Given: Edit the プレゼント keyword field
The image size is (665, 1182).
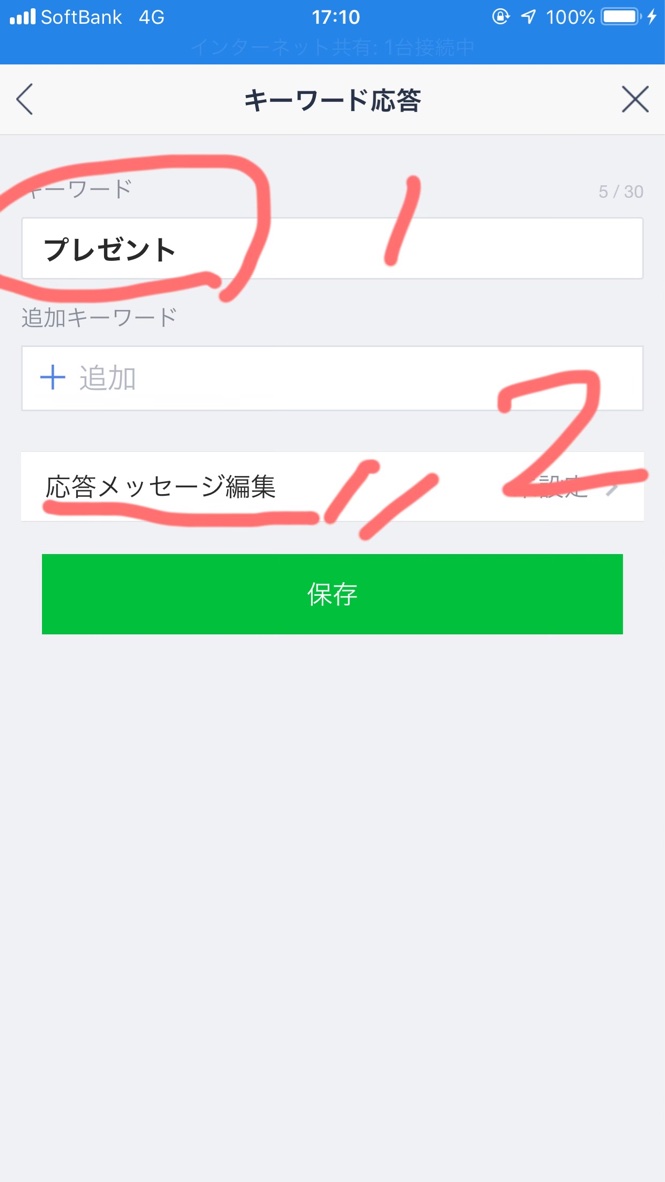Looking at the screenshot, I should pyautogui.click(x=331, y=249).
